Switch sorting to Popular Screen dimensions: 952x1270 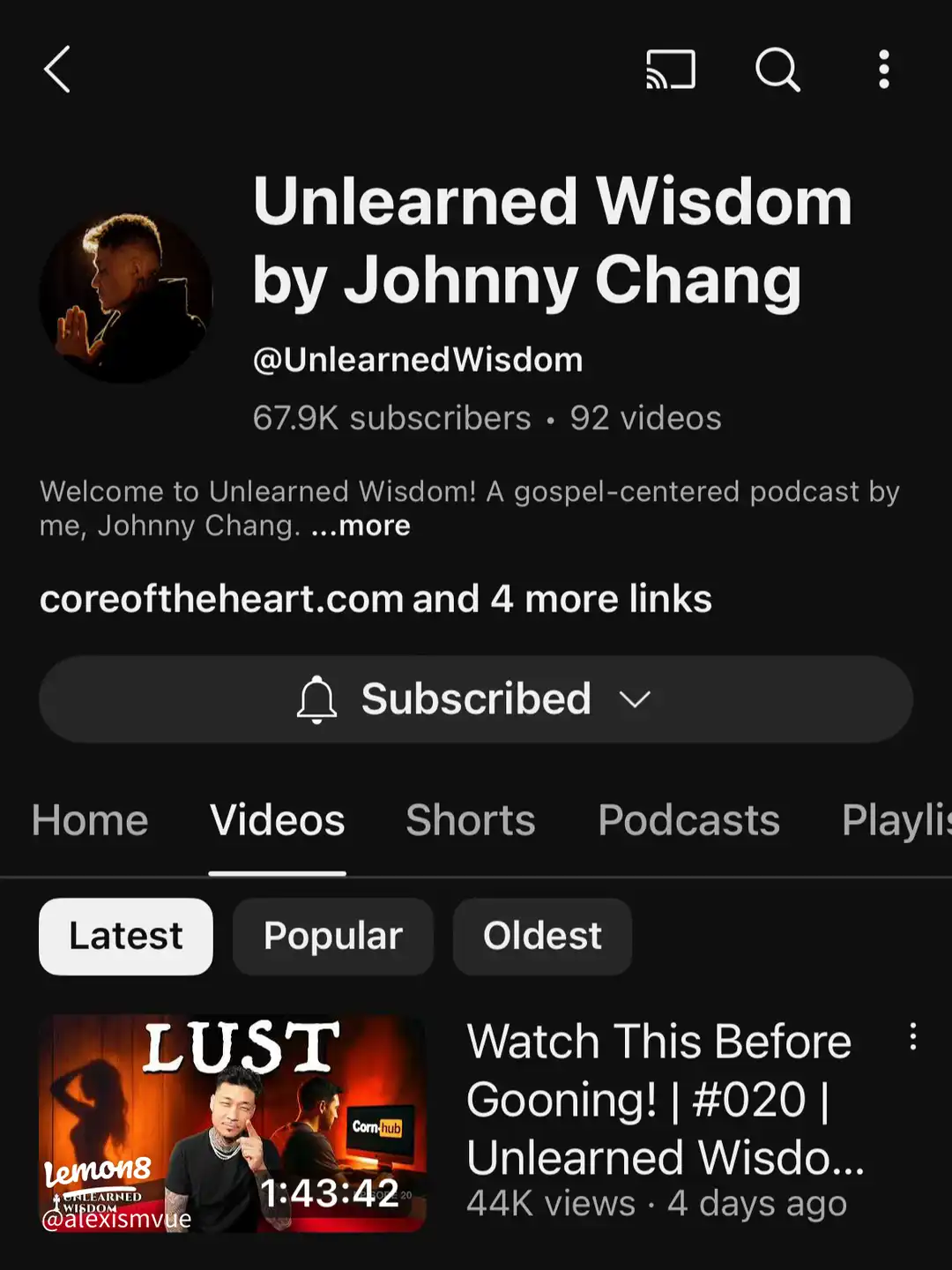pos(332,937)
